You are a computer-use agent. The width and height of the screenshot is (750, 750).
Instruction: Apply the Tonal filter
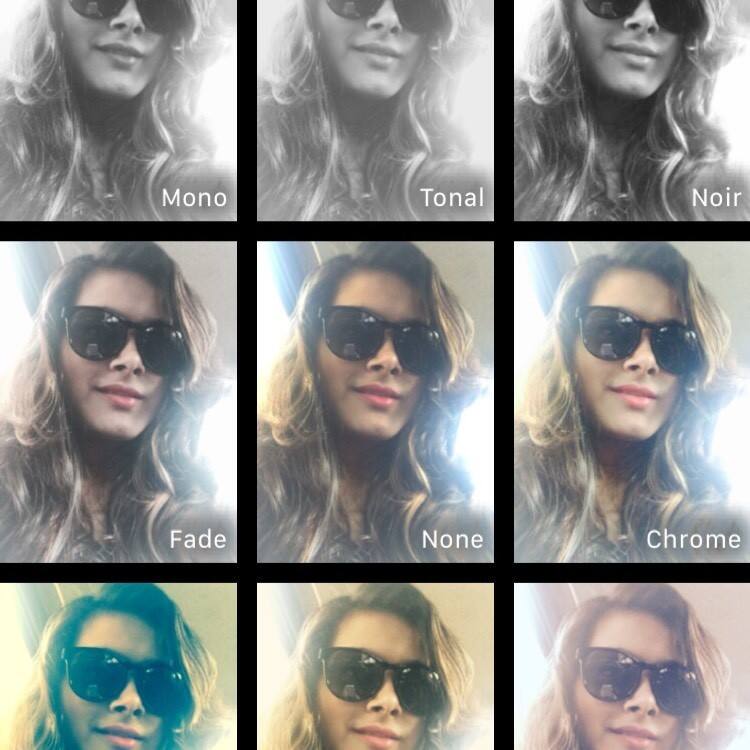(375, 110)
